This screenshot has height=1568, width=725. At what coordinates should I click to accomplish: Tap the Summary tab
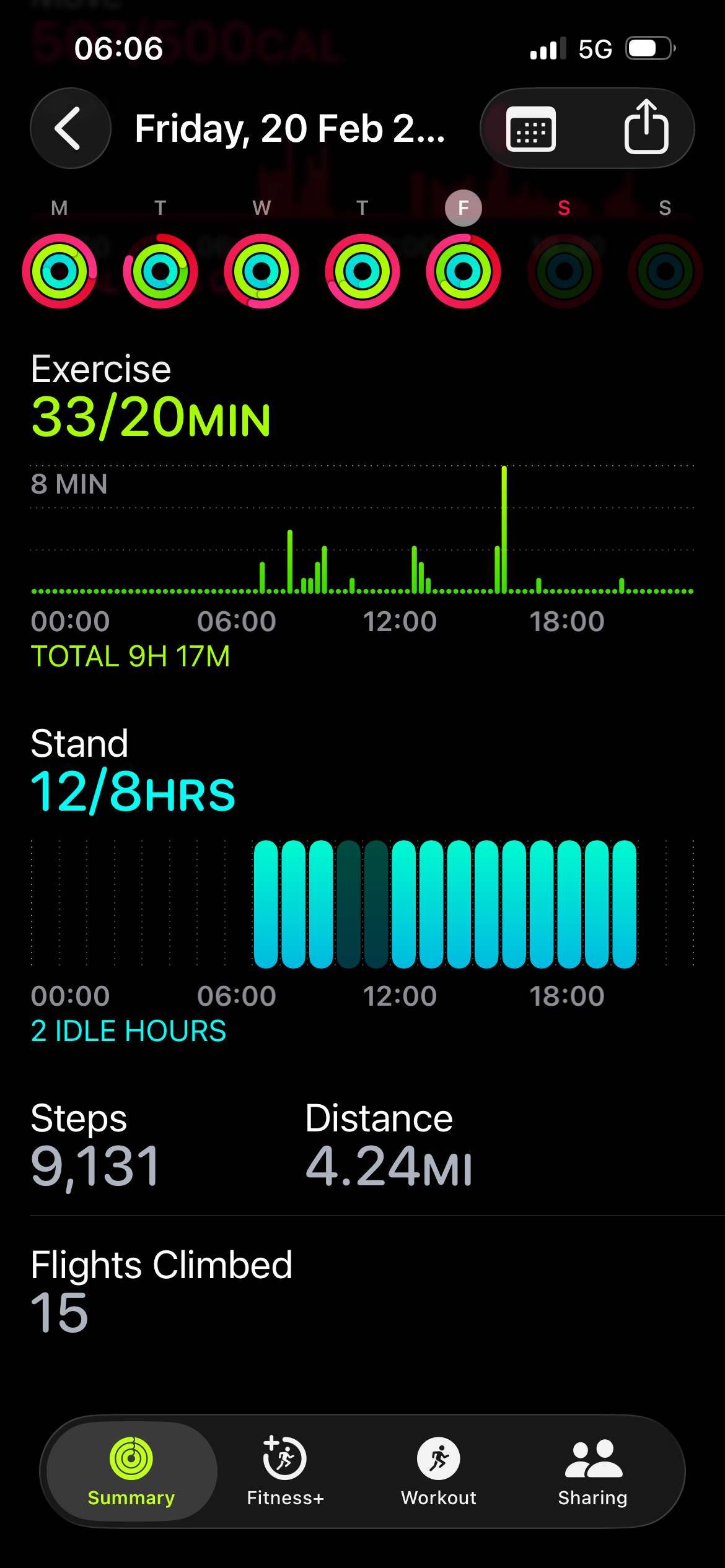pyautogui.click(x=131, y=1471)
